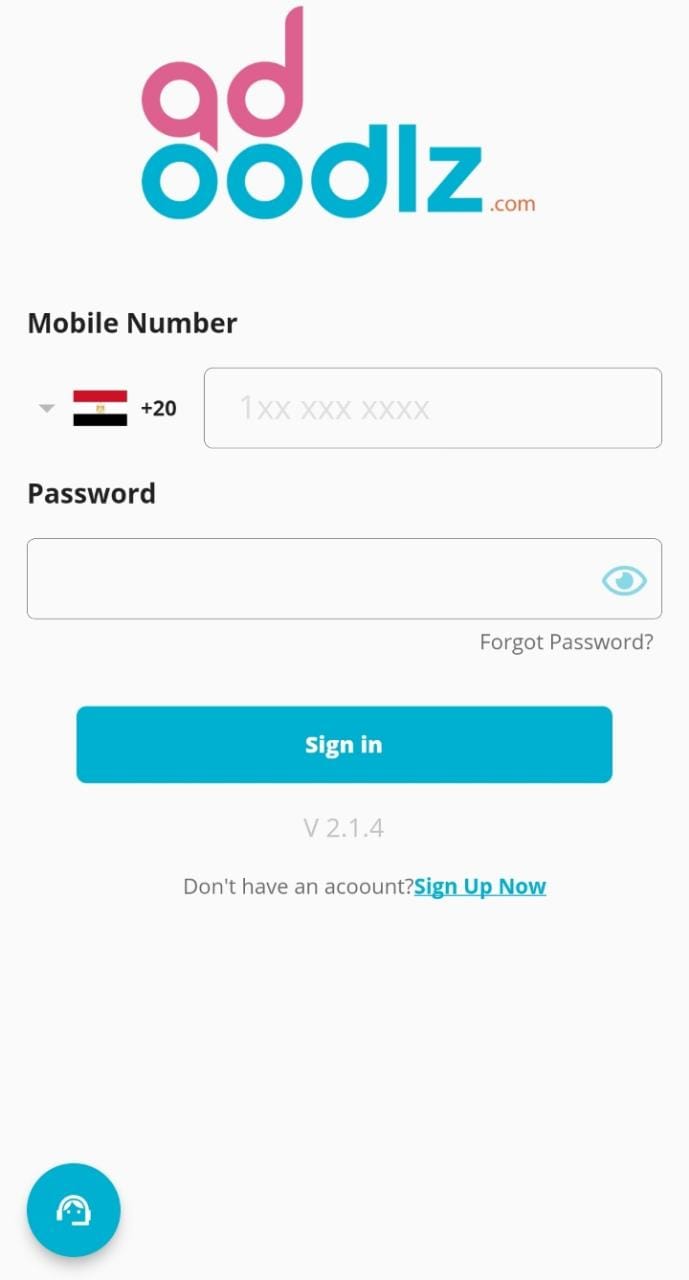The height and width of the screenshot is (1280, 689).
Task: Follow the Sign Up Now link
Action: (x=480, y=887)
